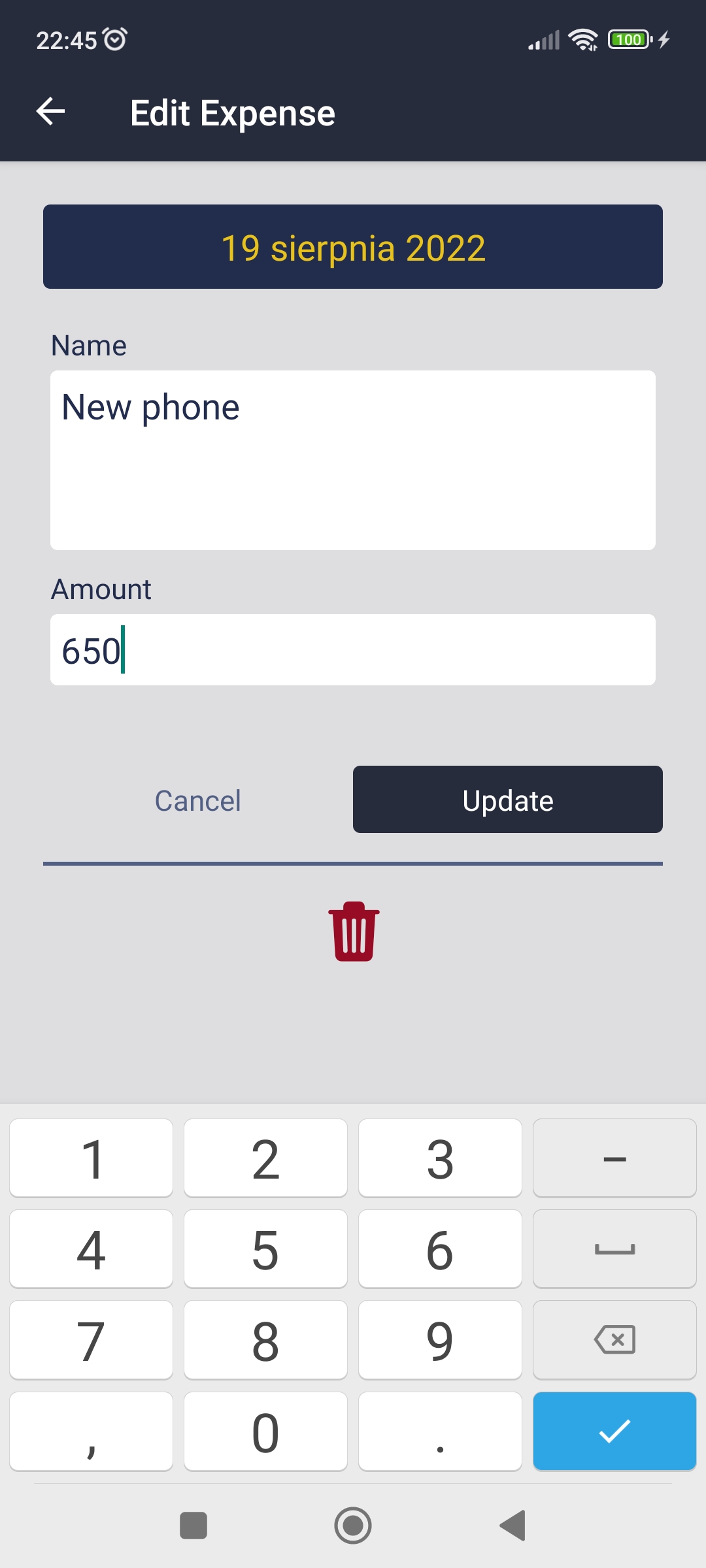Cancel editing the expense

(197, 800)
